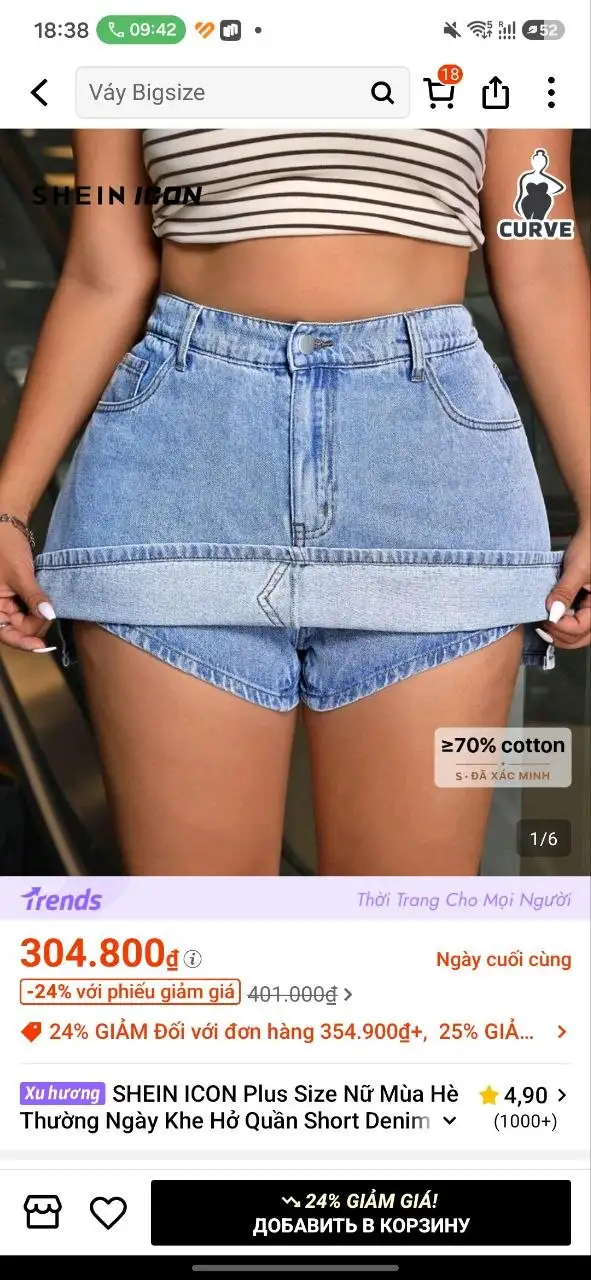Viewport: 591px width, 1280px height.
Task: Add this item to the wishlist
Action: coord(108,1213)
